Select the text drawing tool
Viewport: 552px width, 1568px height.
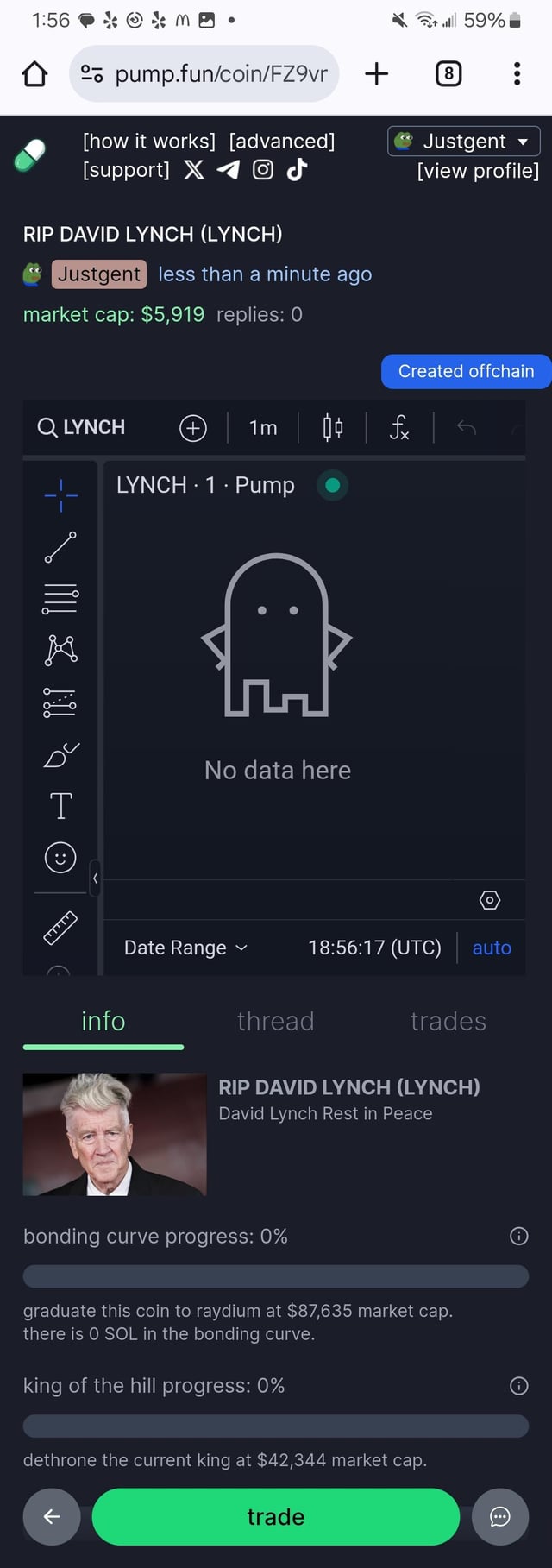pyautogui.click(x=60, y=806)
